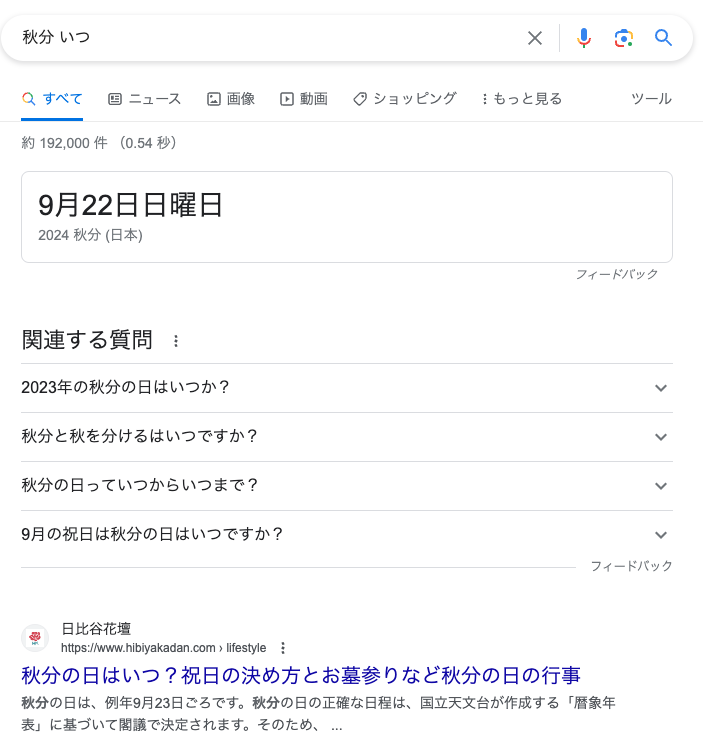Switch to the ニュース tab
Screen dimensions: 703x751
pyautogui.click(x=144, y=99)
